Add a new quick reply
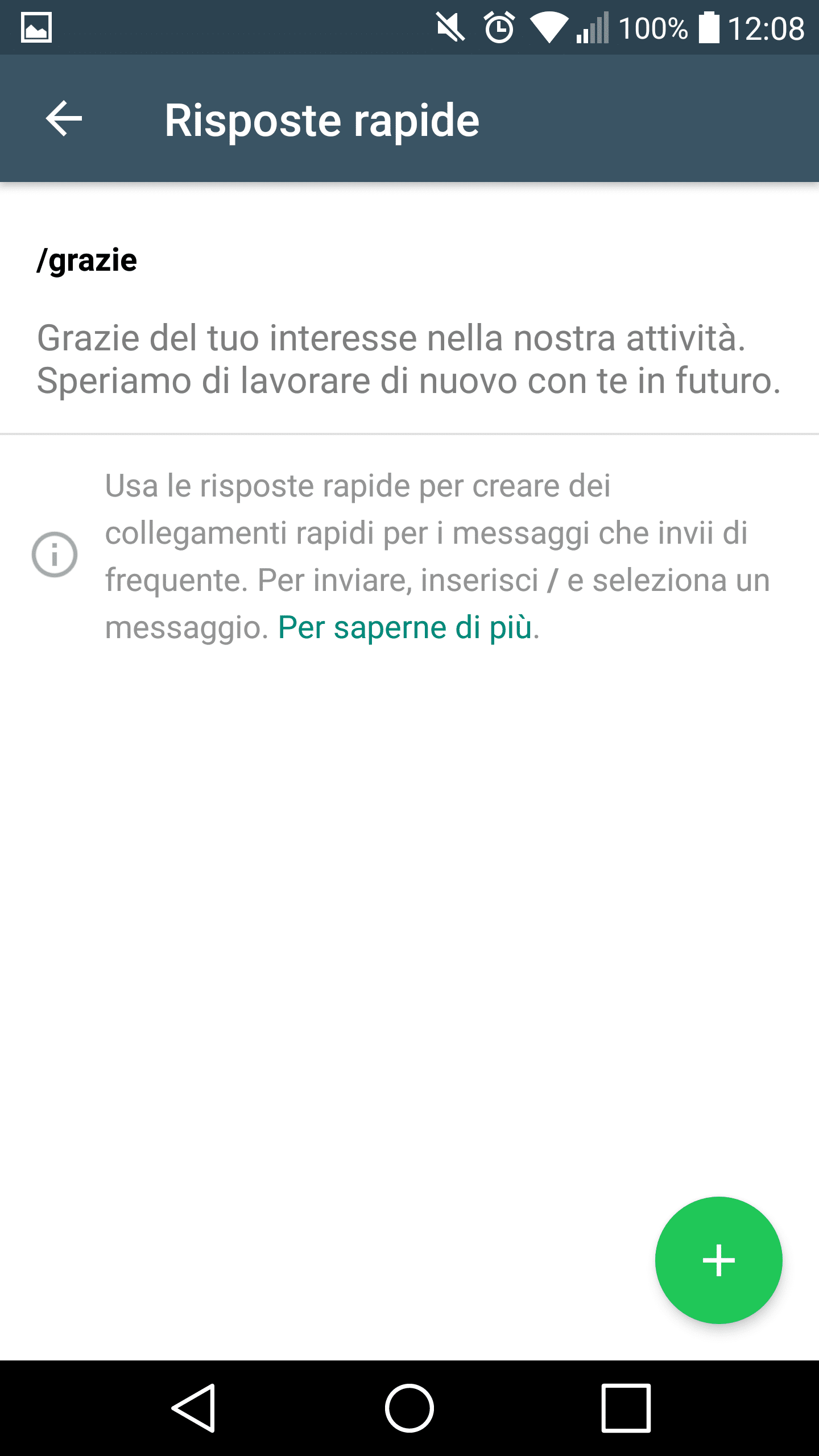 718,1260
